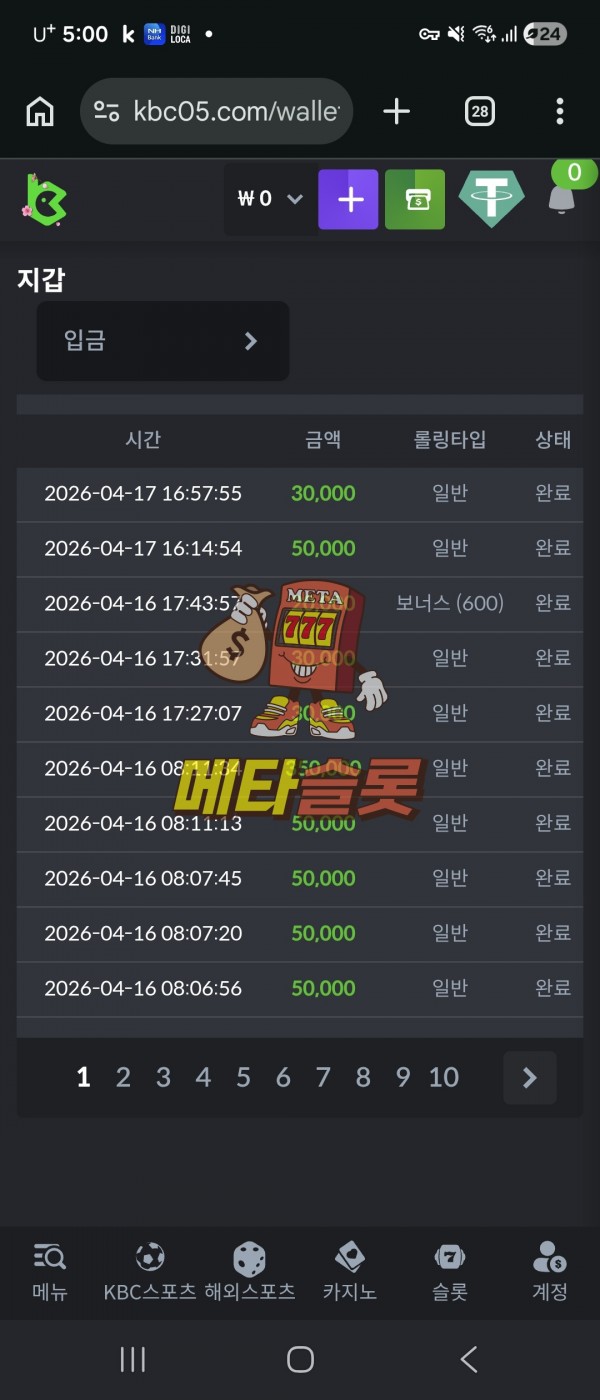Switch to the KBC스포츠 tab
This screenshot has width=600, height=1400.
150,1272
